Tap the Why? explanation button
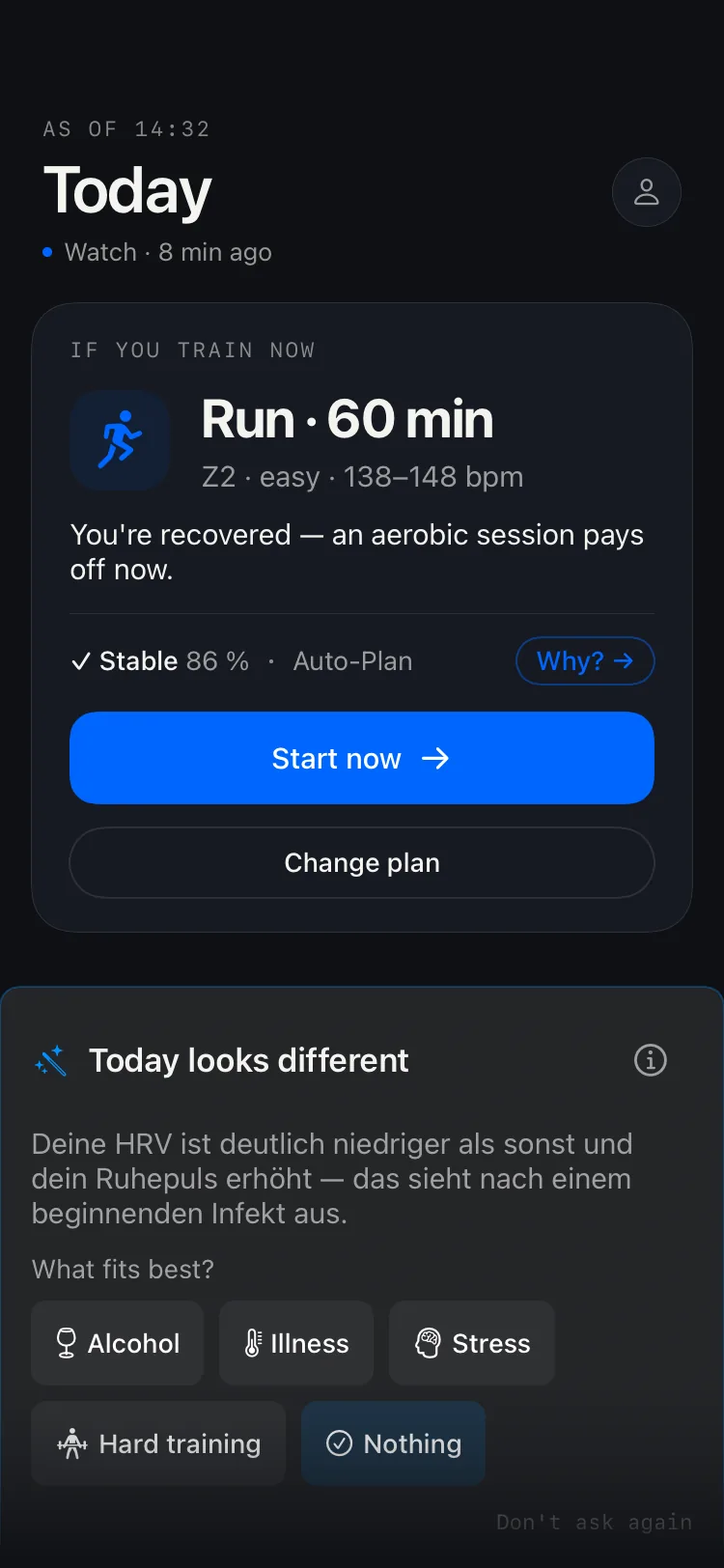 585,661
